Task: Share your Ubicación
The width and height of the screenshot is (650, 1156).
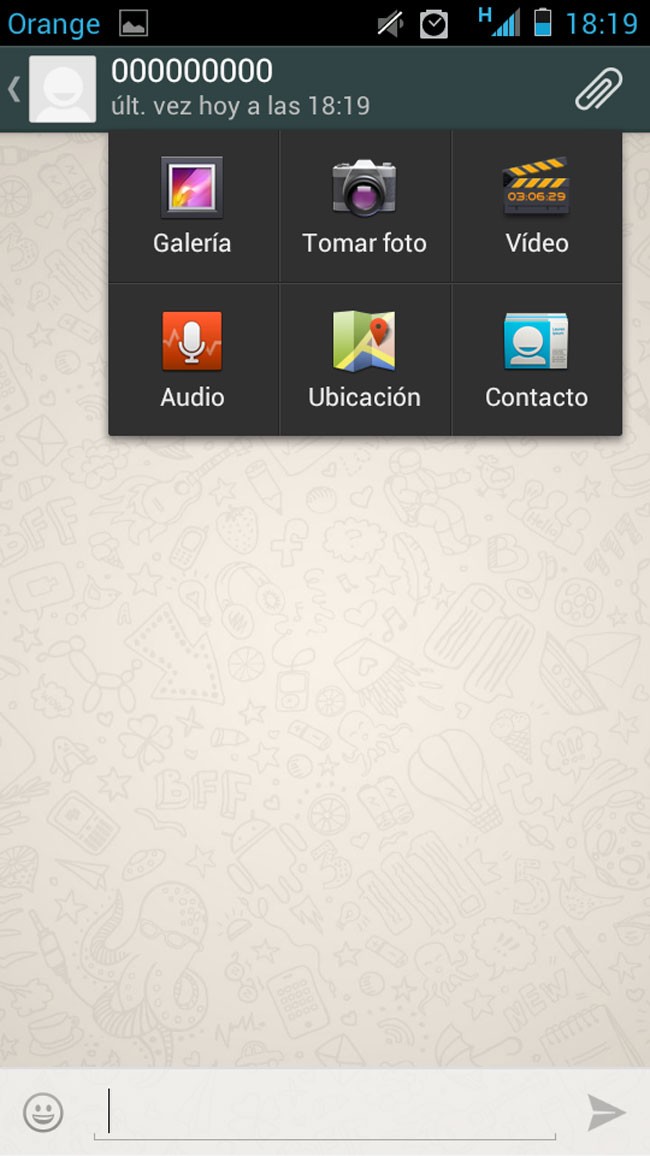Action: point(364,361)
